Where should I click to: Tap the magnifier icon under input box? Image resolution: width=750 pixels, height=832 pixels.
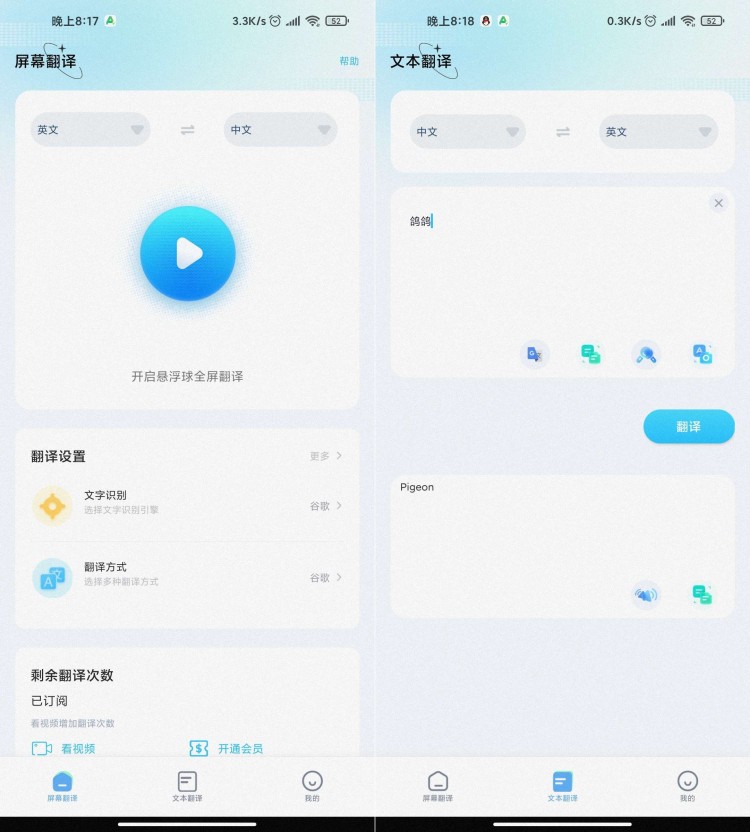(646, 353)
